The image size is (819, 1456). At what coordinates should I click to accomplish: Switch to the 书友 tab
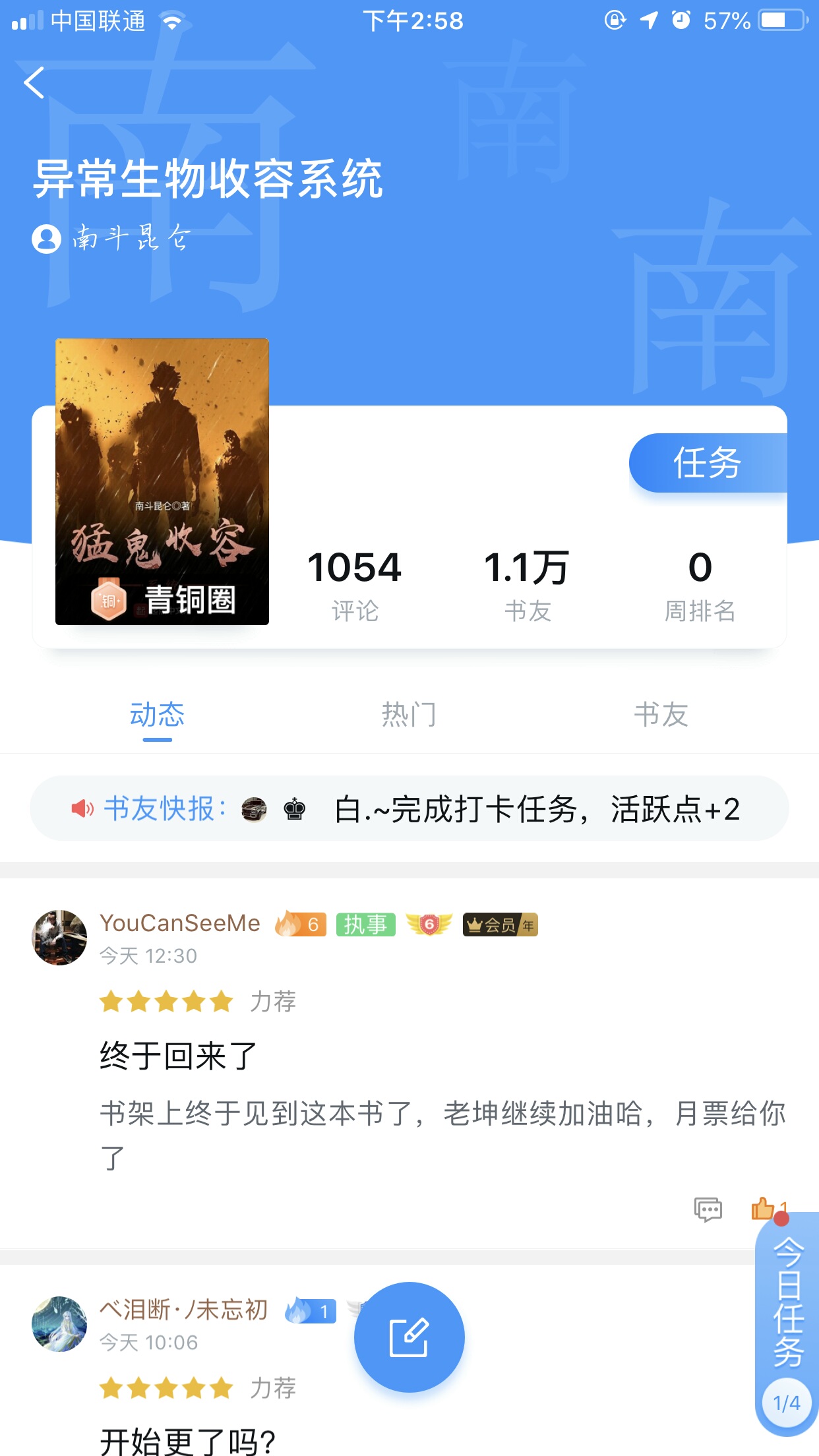[x=661, y=715]
